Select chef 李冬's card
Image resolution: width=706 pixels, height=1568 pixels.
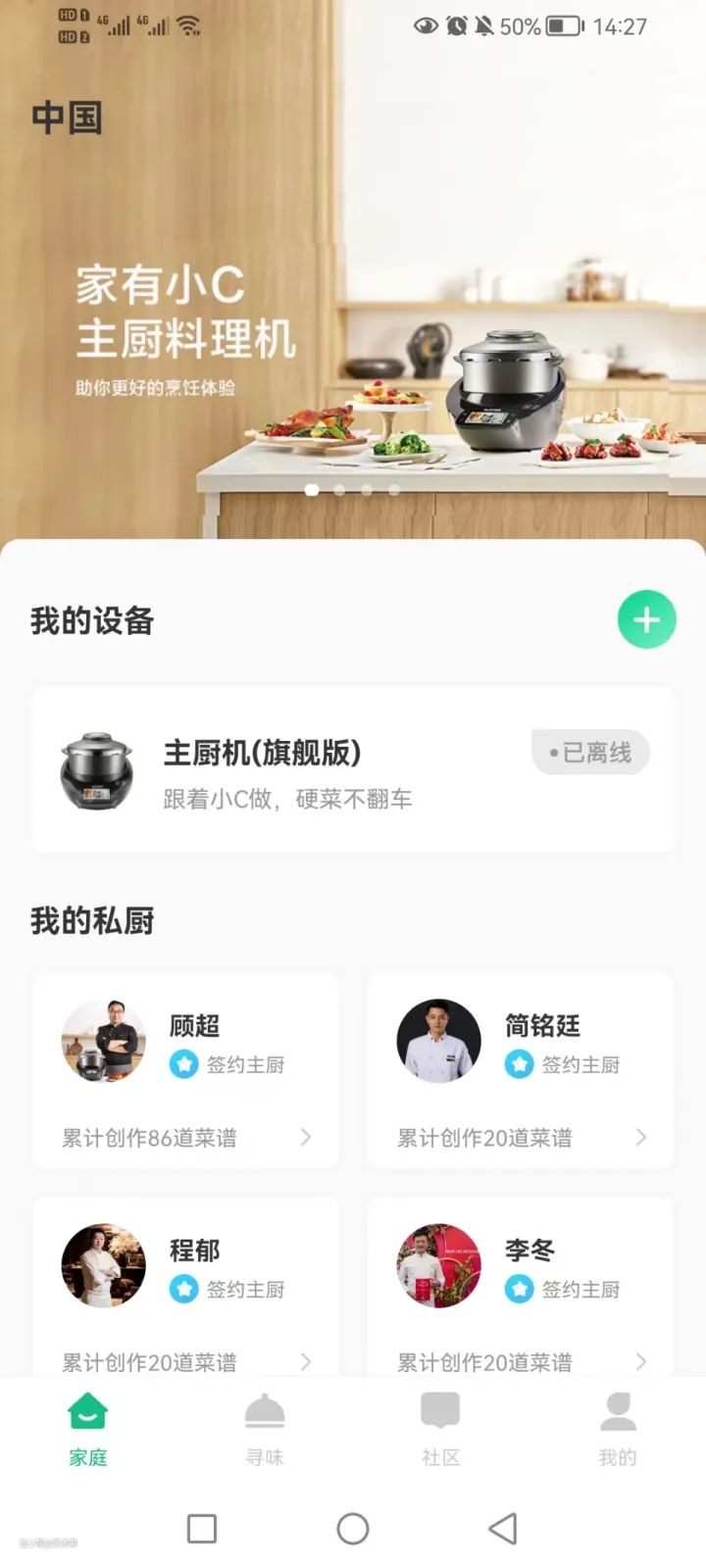pyautogui.click(x=521, y=1286)
